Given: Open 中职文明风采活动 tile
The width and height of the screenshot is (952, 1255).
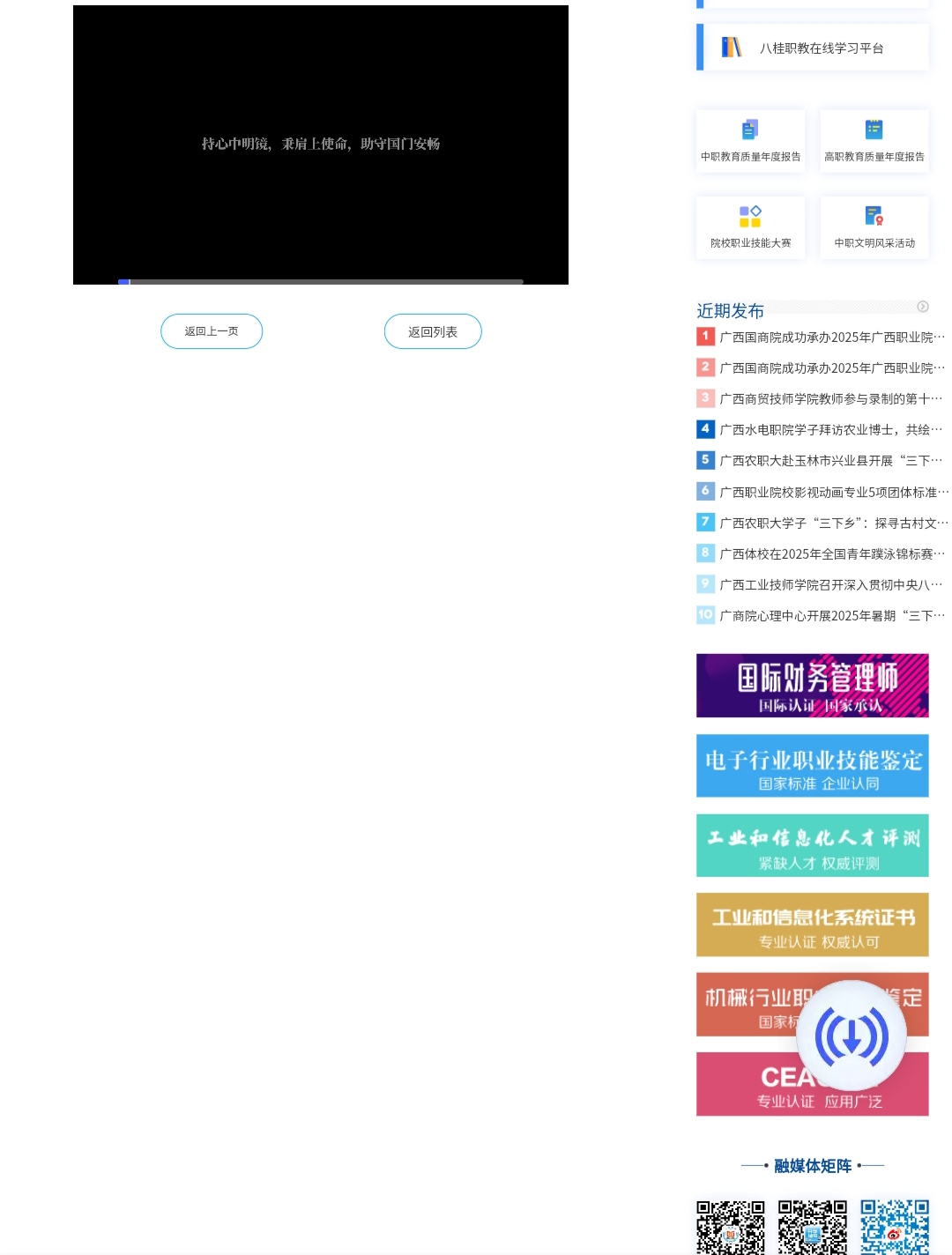Looking at the screenshot, I should tap(874, 227).
